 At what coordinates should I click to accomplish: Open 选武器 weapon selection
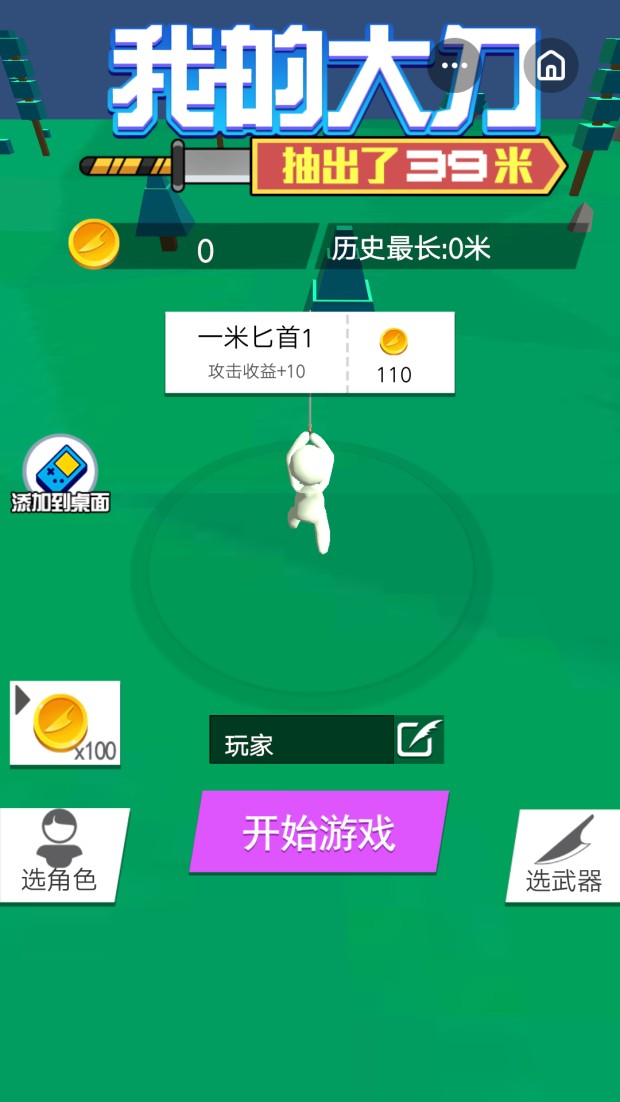[x=564, y=855]
